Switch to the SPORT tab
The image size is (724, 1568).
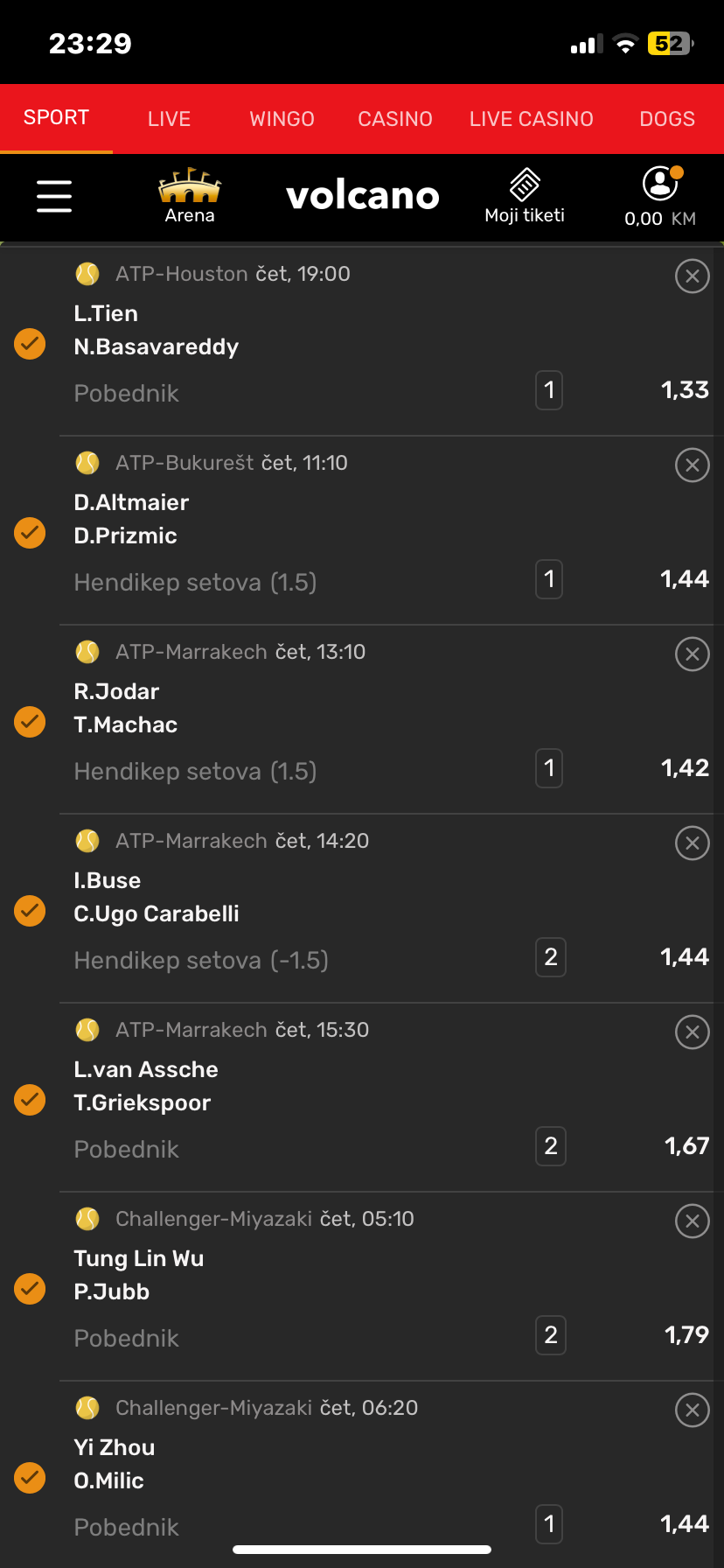coord(56,118)
